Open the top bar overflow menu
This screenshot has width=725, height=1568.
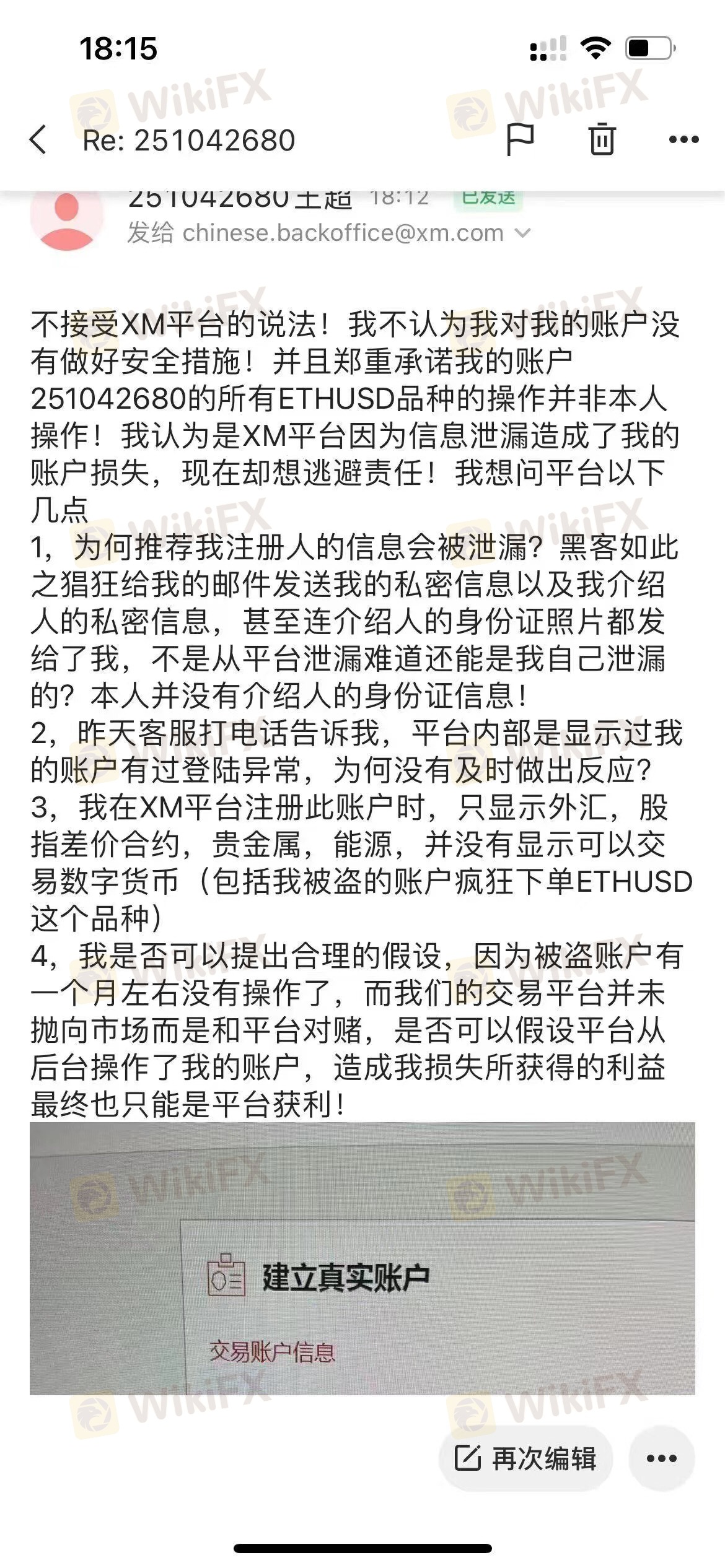683,139
